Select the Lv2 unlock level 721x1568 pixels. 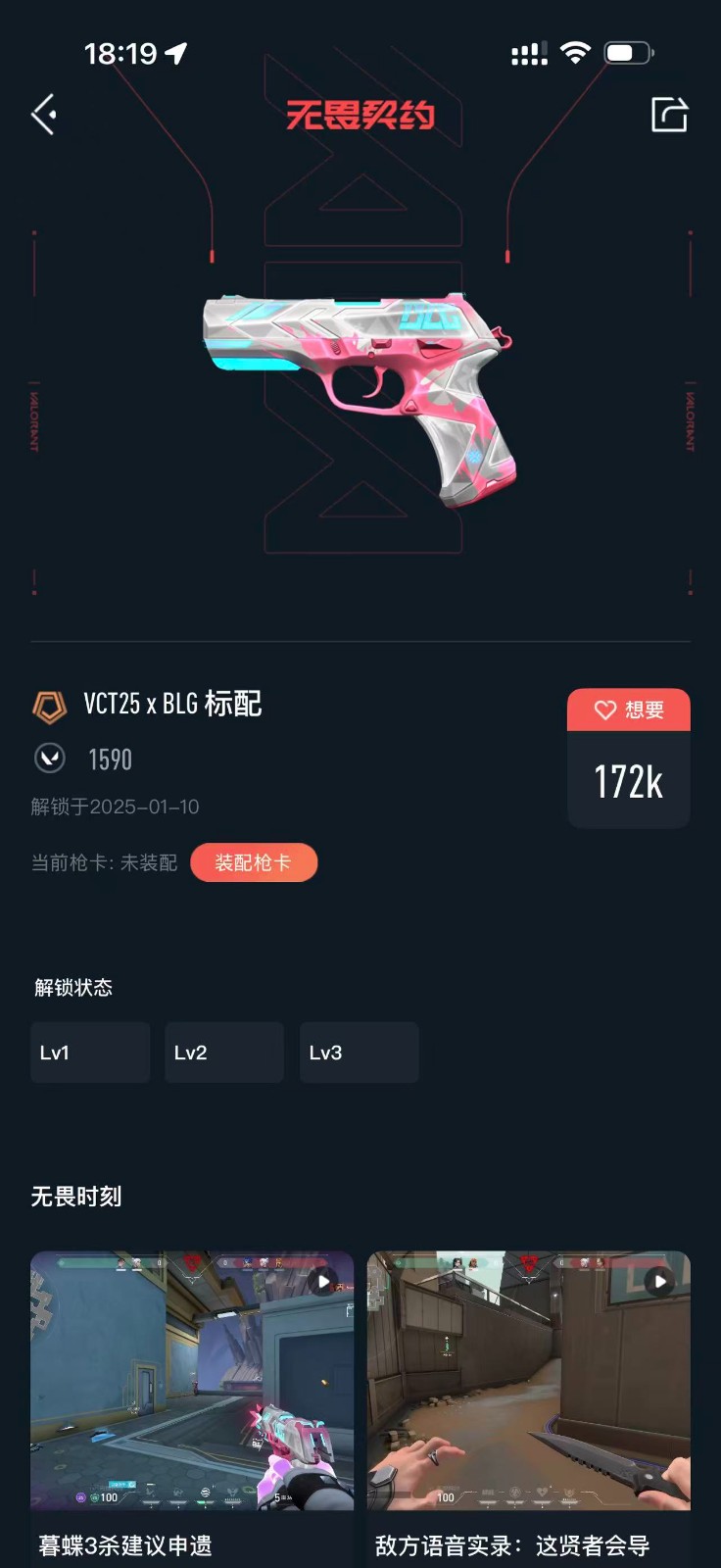click(224, 1053)
